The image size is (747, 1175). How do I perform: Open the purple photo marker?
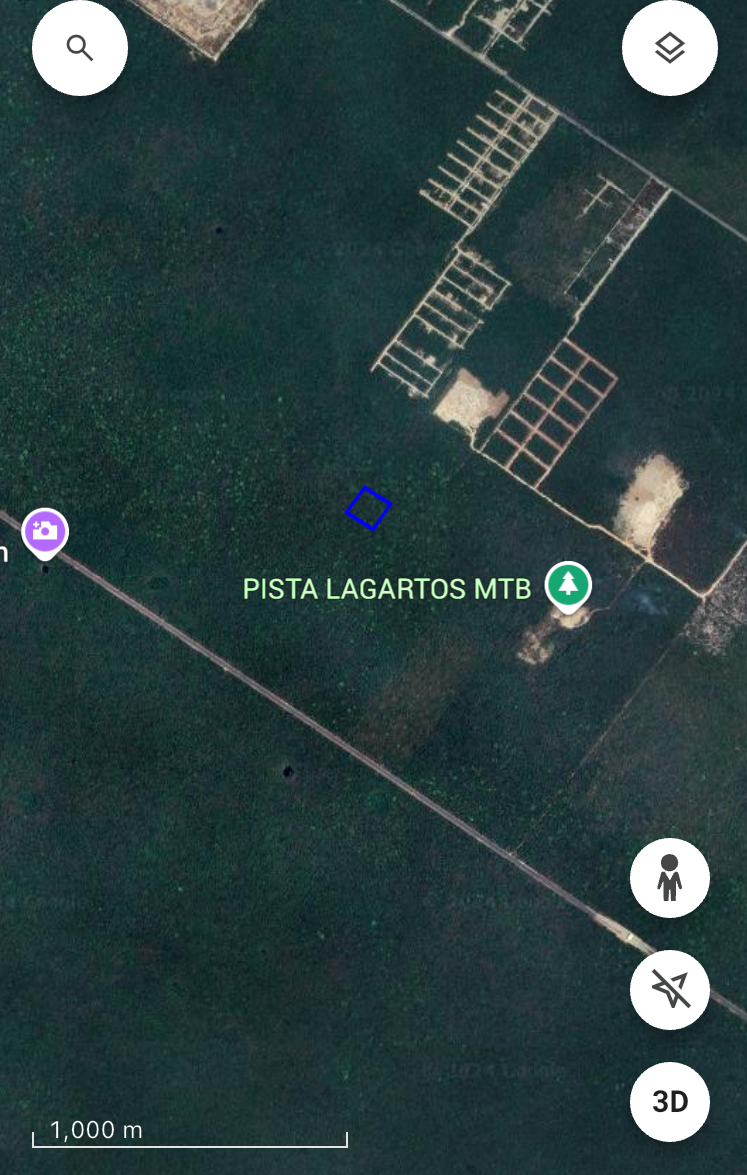[46, 534]
